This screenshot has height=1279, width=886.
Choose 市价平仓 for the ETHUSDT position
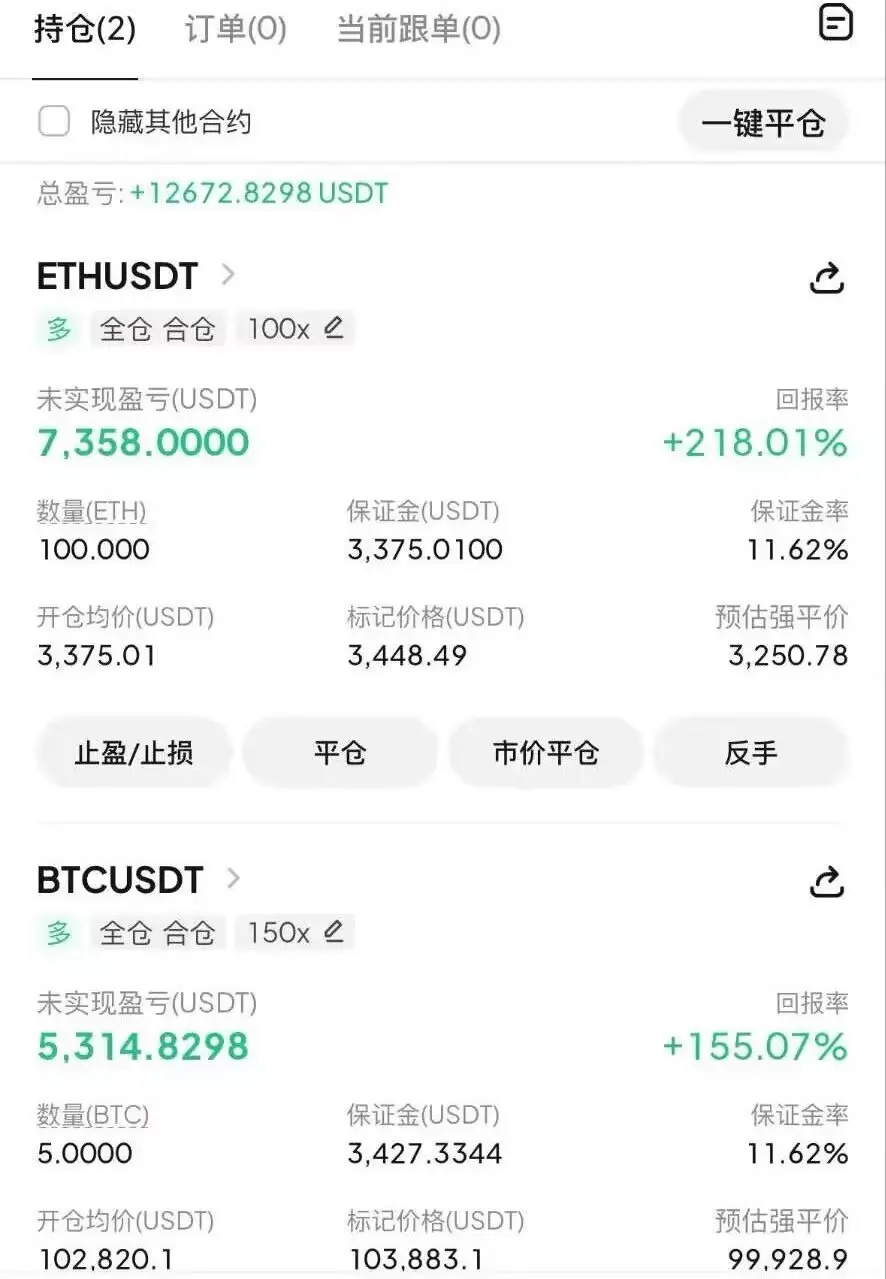pyautogui.click(x=545, y=752)
